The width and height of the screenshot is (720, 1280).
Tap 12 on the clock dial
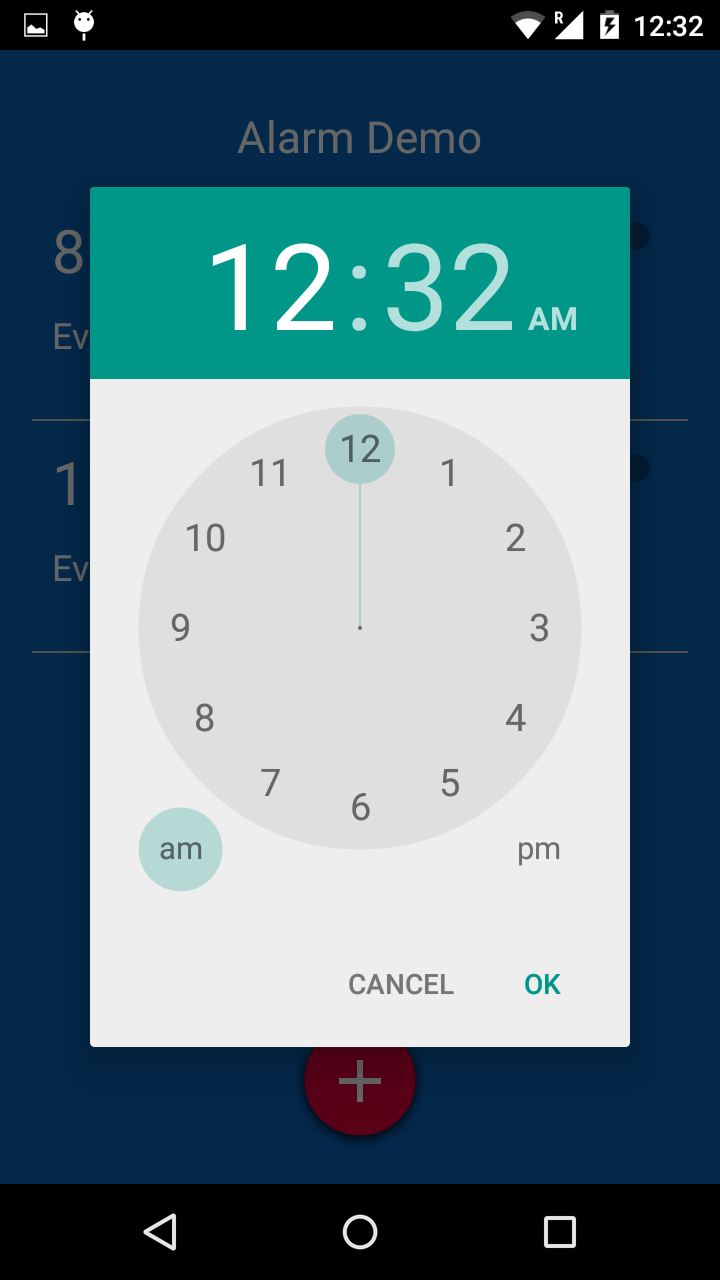click(x=360, y=449)
